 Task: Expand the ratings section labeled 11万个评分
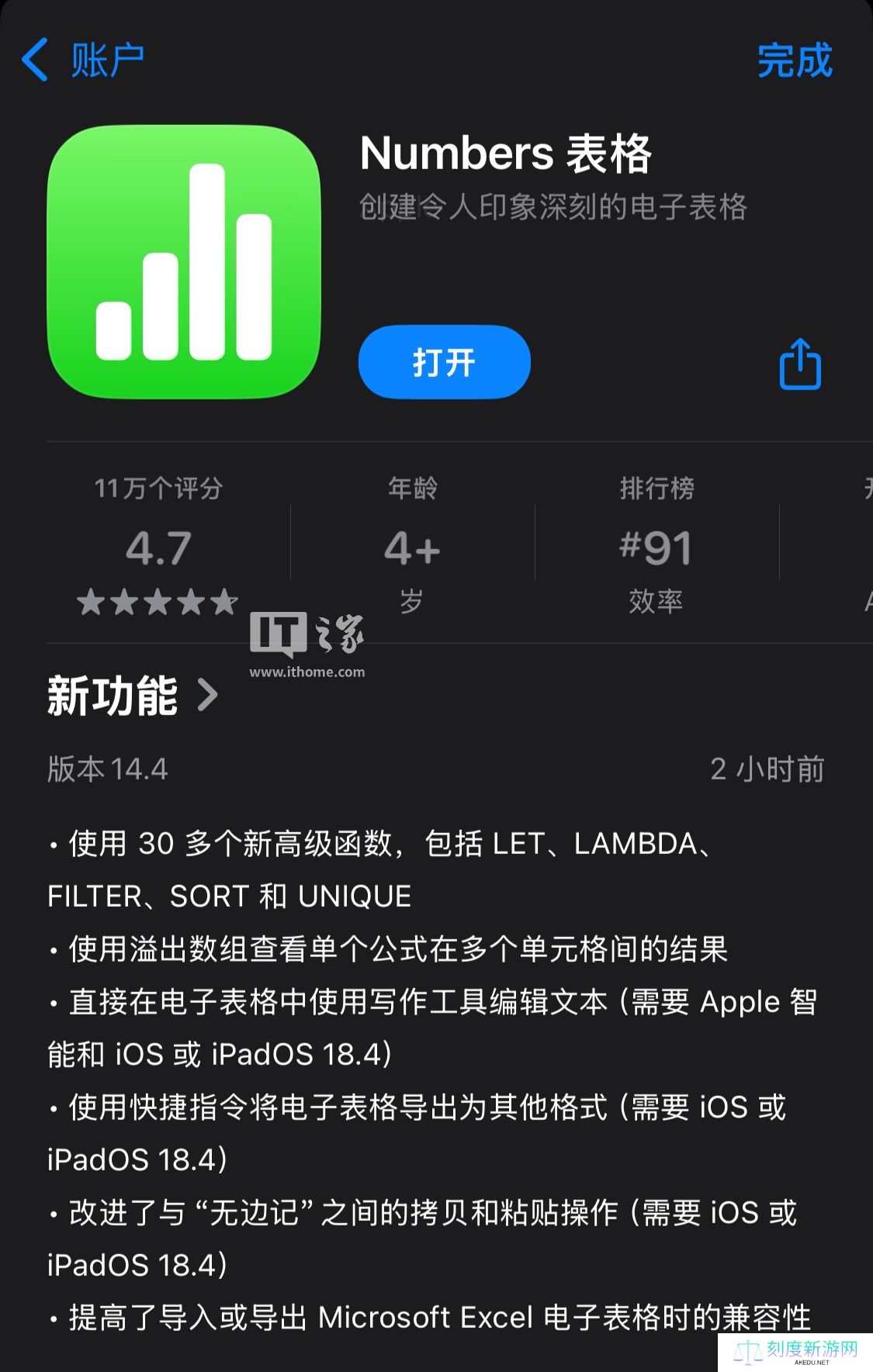[x=158, y=489]
